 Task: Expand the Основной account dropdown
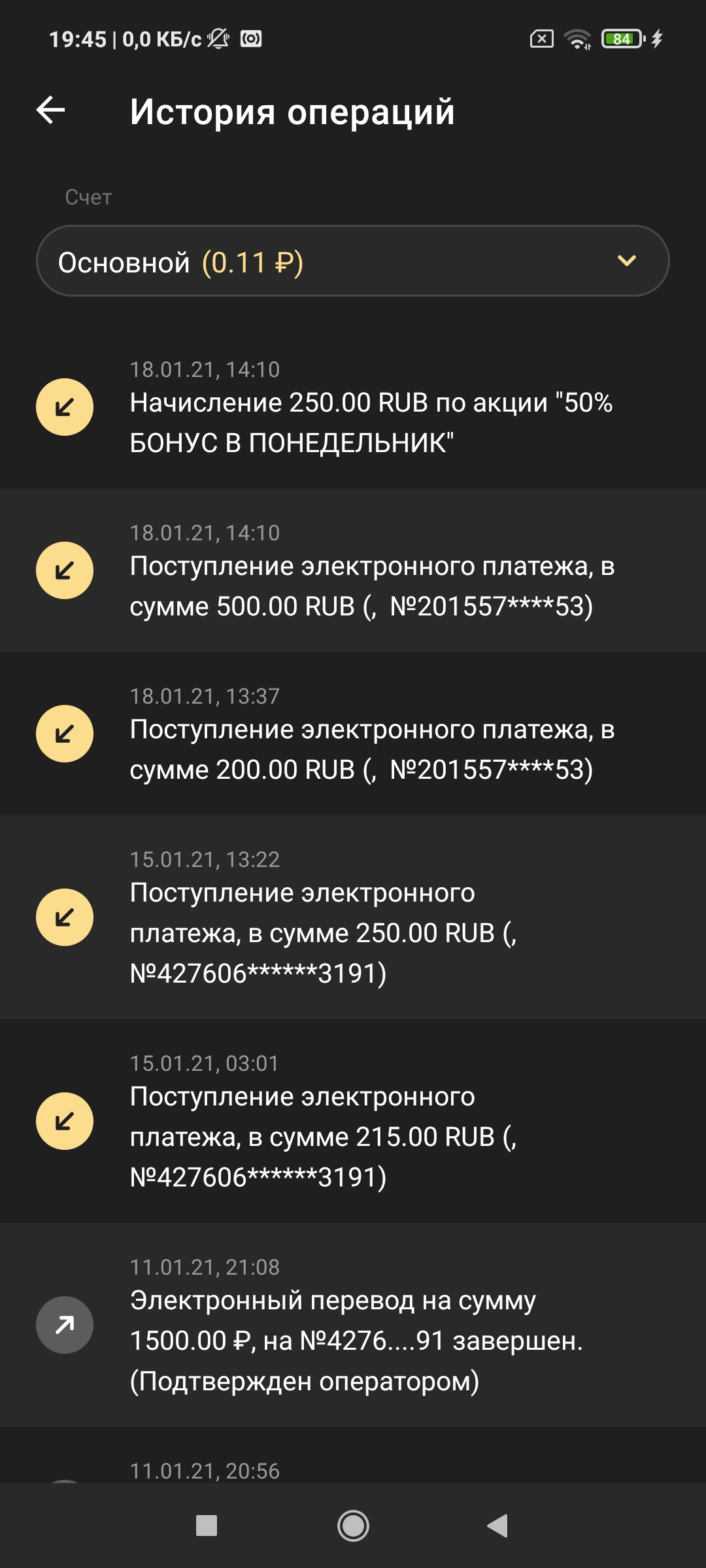coord(353,261)
